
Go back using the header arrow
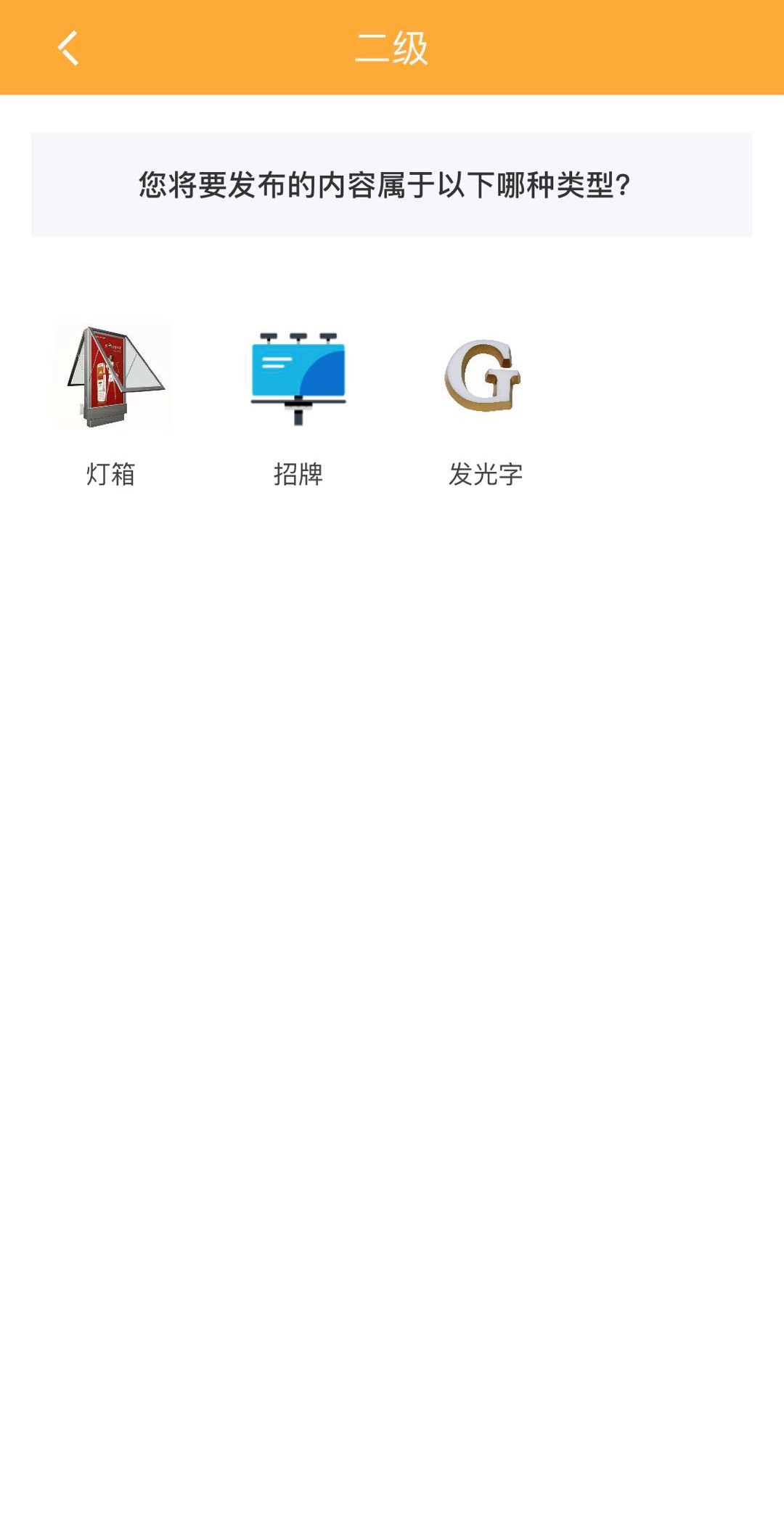[x=68, y=48]
